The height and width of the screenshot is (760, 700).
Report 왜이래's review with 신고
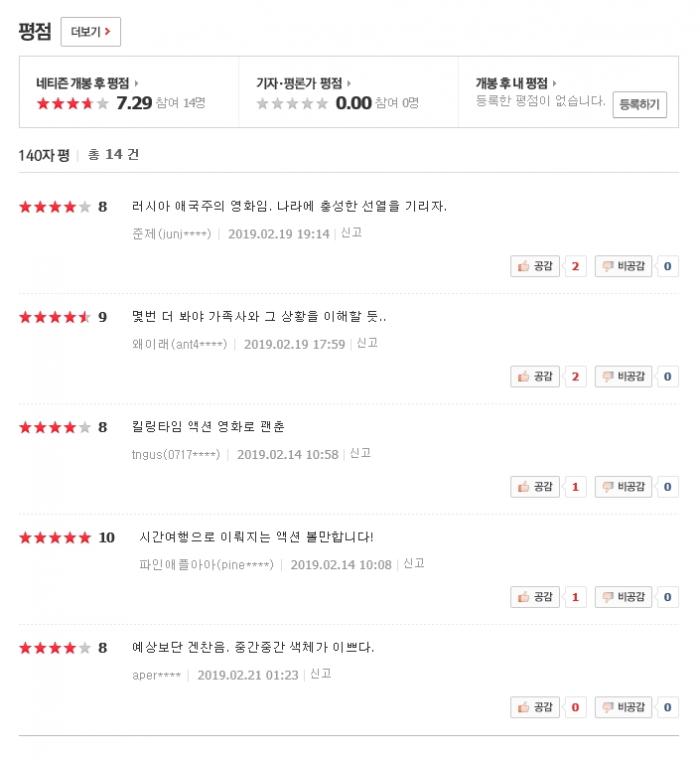pos(367,343)
